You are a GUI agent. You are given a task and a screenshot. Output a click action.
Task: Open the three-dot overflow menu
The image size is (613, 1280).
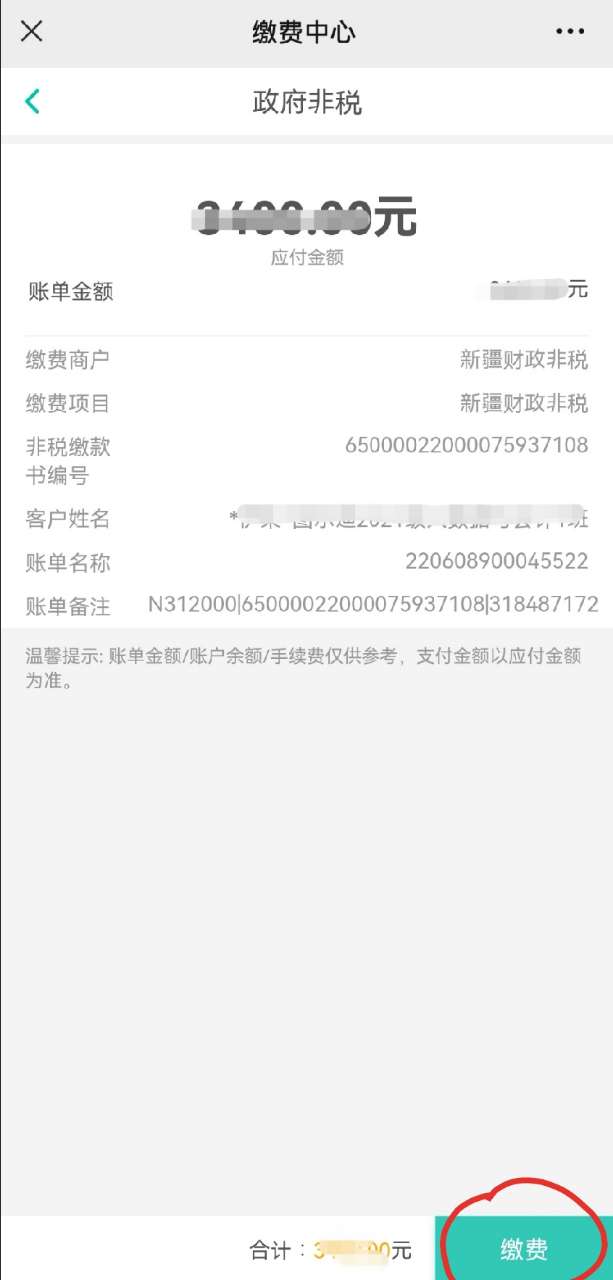pos(569,31)
